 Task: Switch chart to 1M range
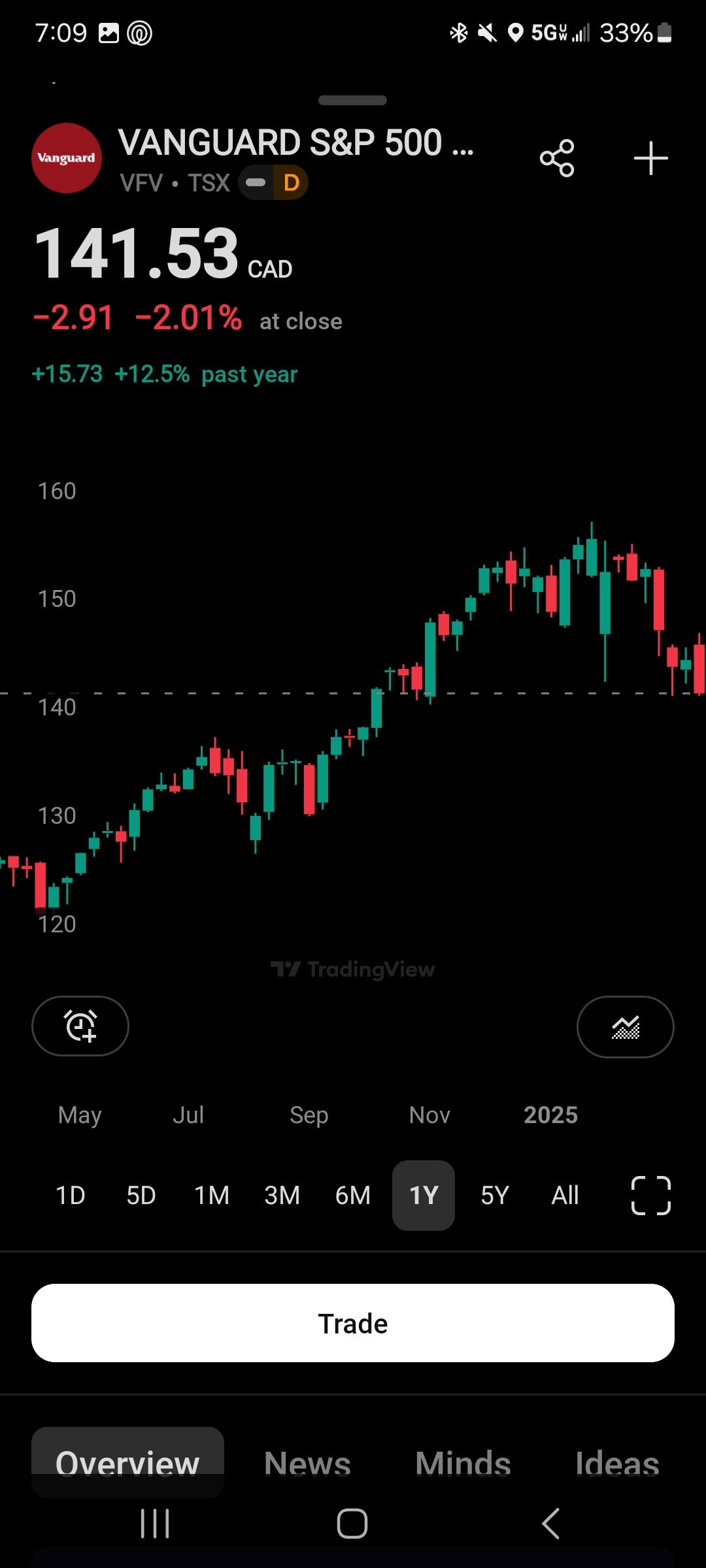tap(212, 1196)
